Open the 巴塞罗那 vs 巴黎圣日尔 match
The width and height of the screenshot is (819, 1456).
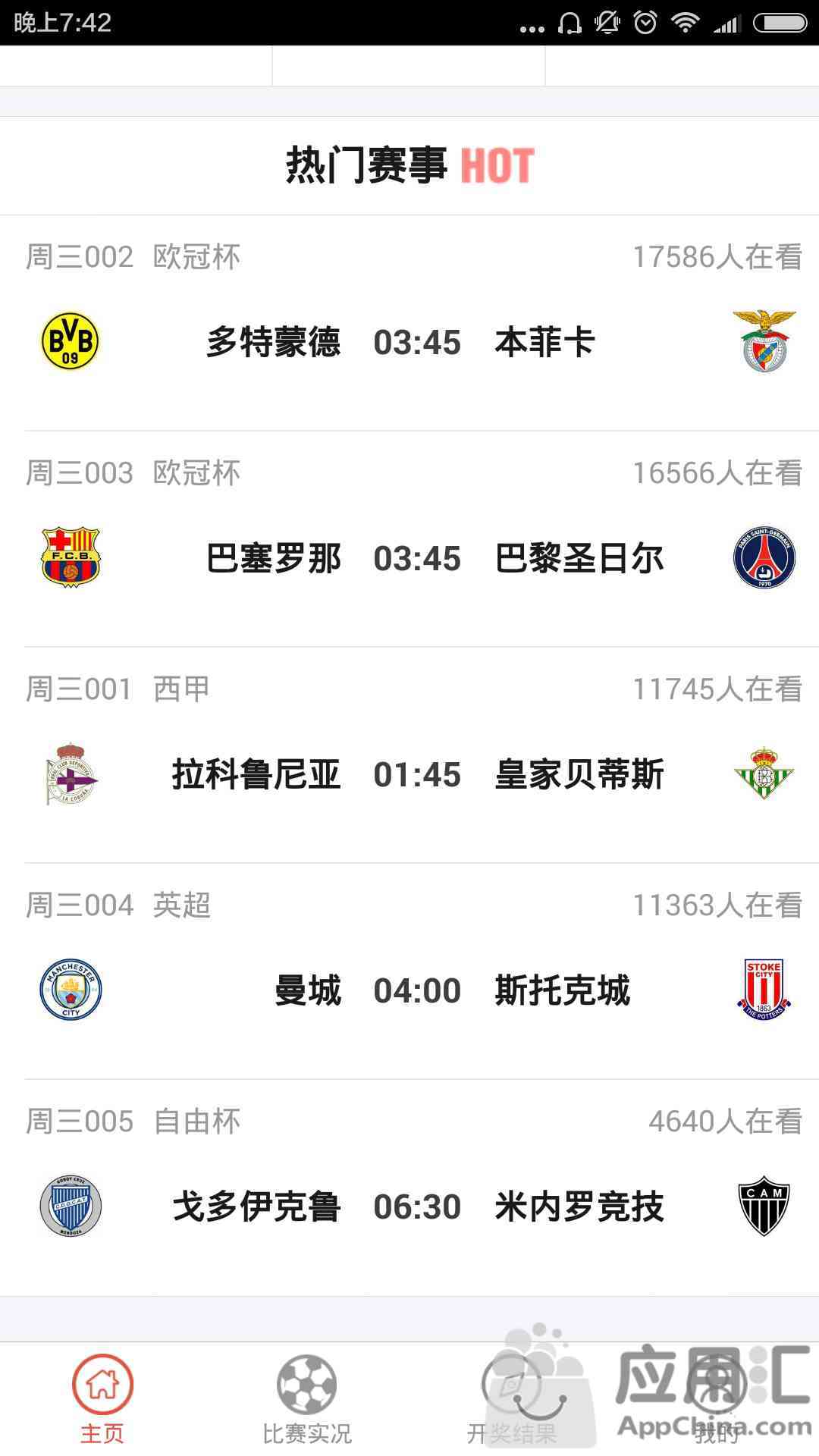pos(409,539)
